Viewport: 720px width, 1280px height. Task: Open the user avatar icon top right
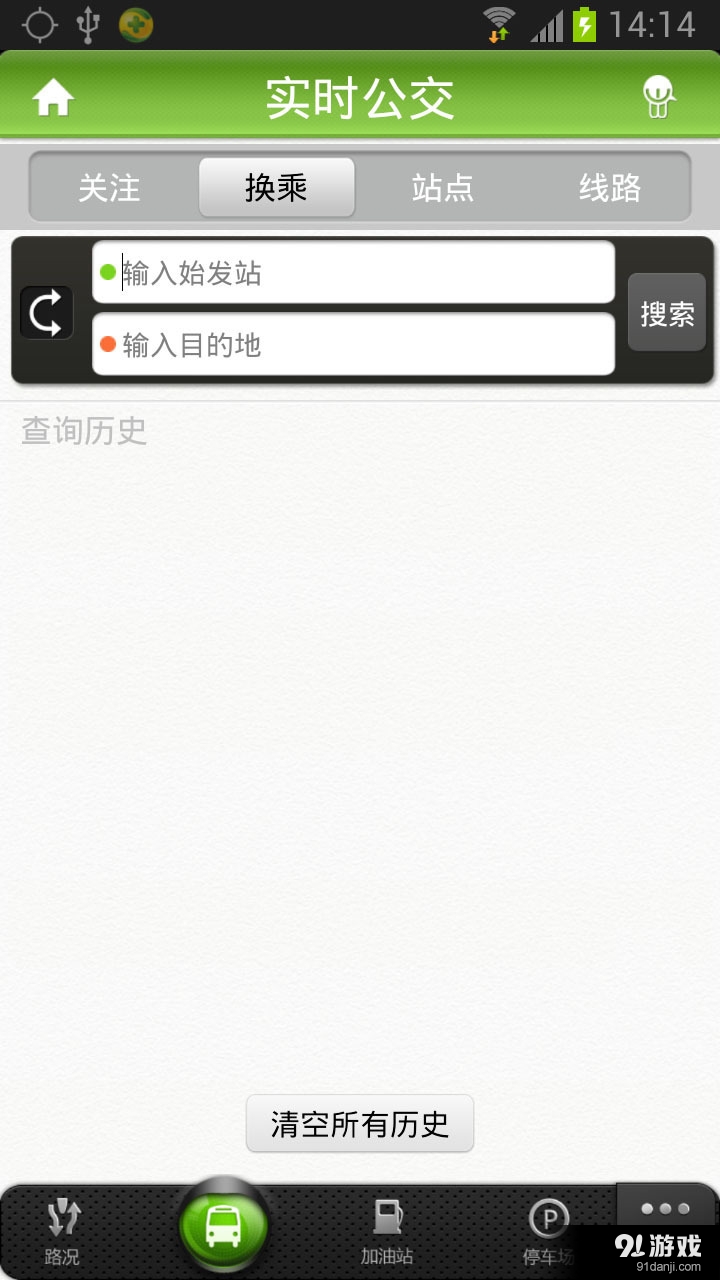(x=660, y=97)
